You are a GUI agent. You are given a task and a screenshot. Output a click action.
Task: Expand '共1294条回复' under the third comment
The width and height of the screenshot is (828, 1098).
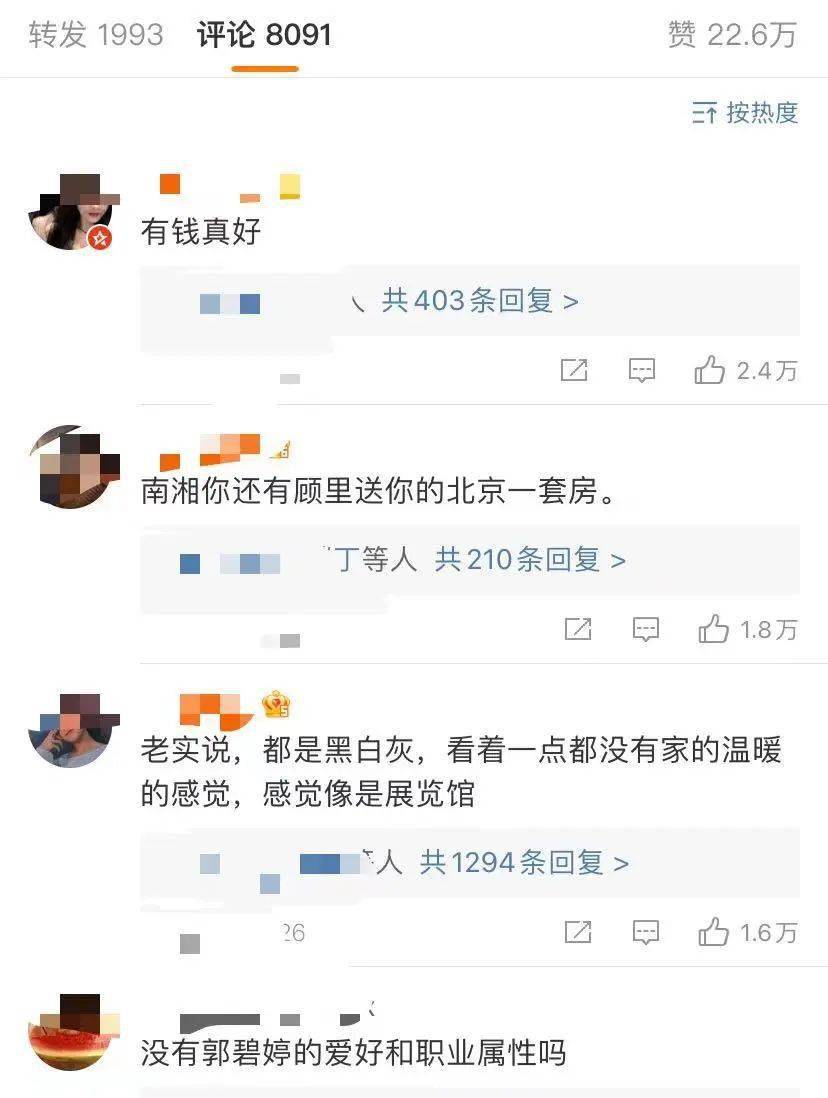(528, 863)
